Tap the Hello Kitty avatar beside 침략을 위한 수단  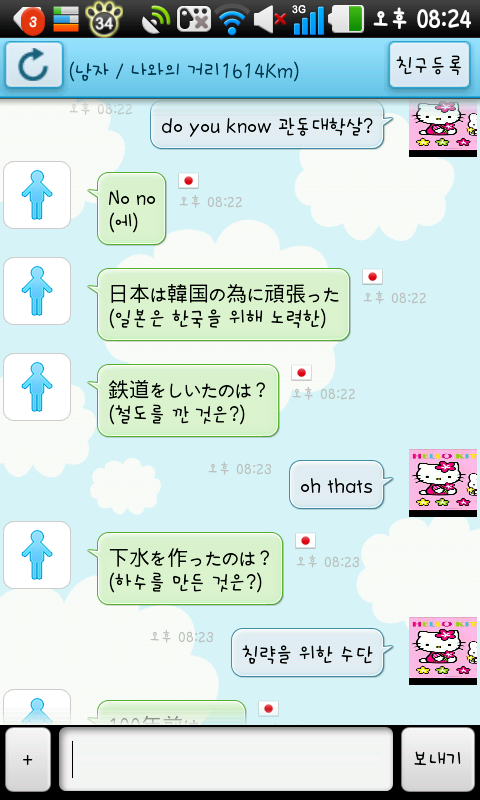tap(443, 651)
